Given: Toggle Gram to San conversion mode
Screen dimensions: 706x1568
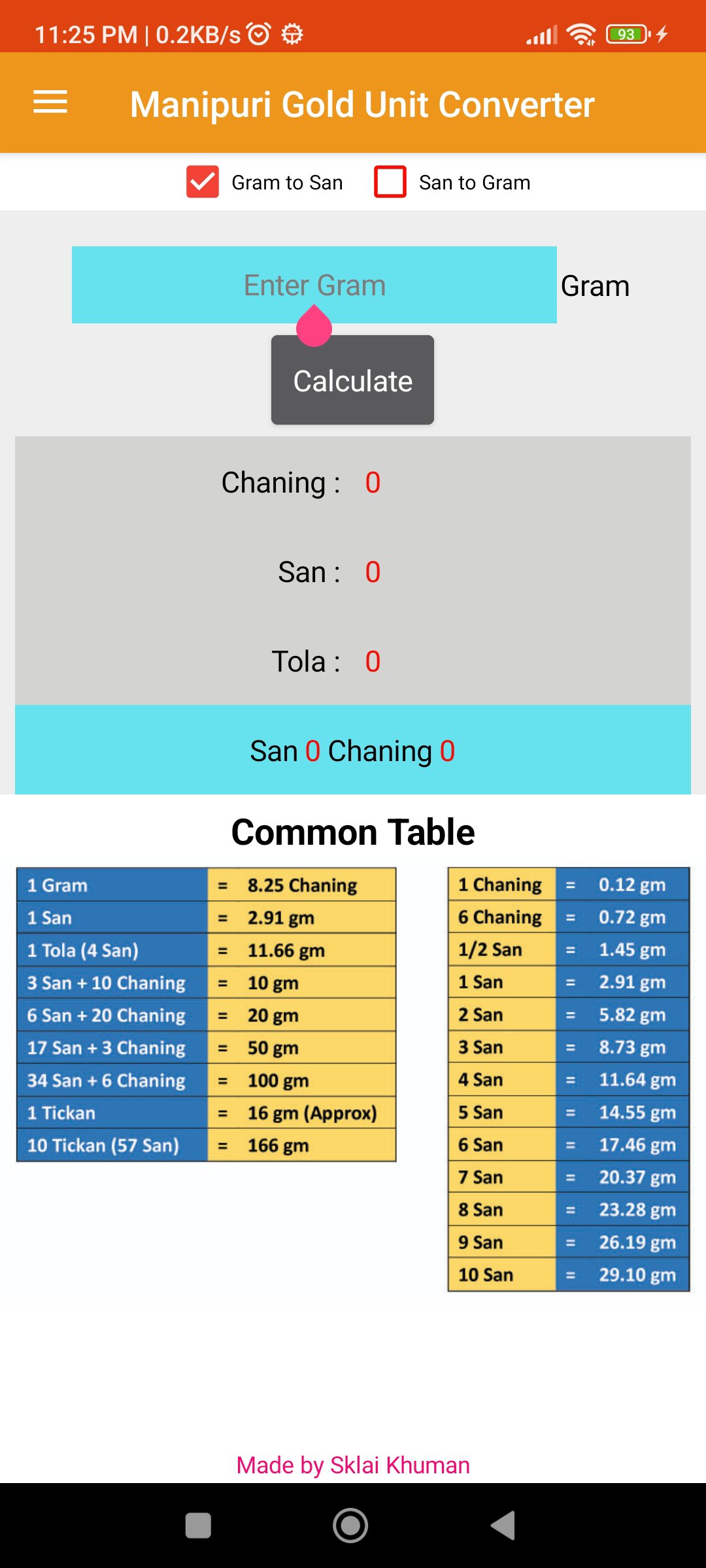Looking at the screenshot, I should click(x=203, y=182).
